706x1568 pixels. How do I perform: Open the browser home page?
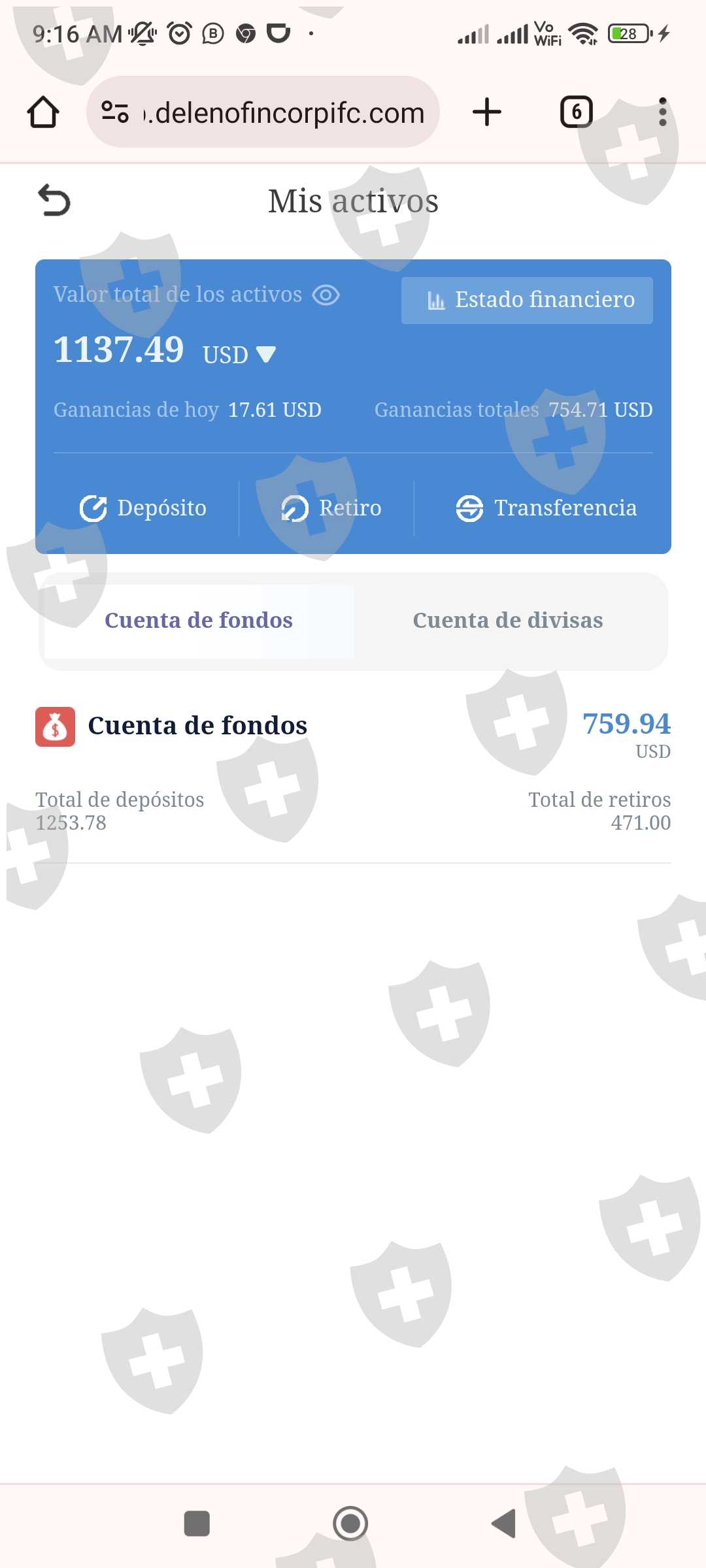(43, 112)
